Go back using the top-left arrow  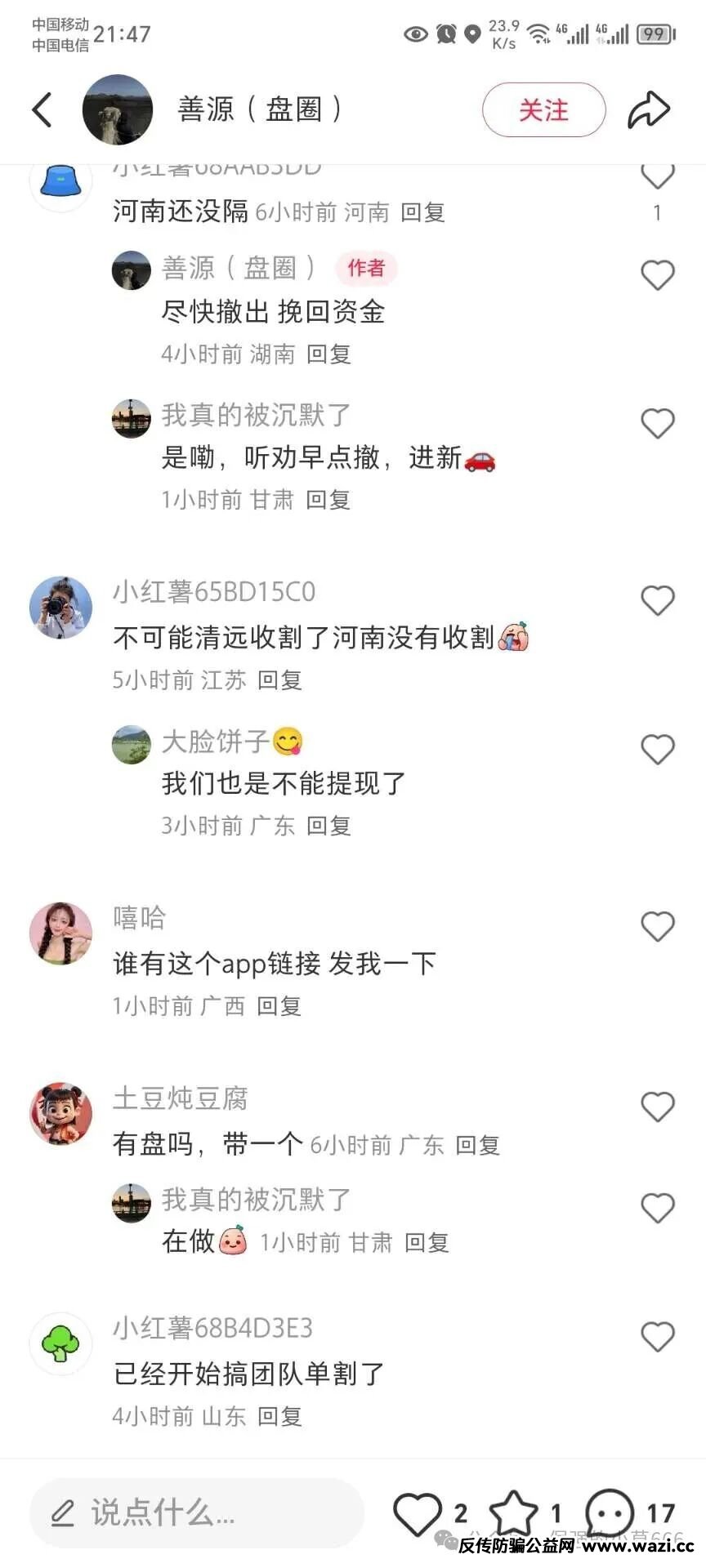42,109
